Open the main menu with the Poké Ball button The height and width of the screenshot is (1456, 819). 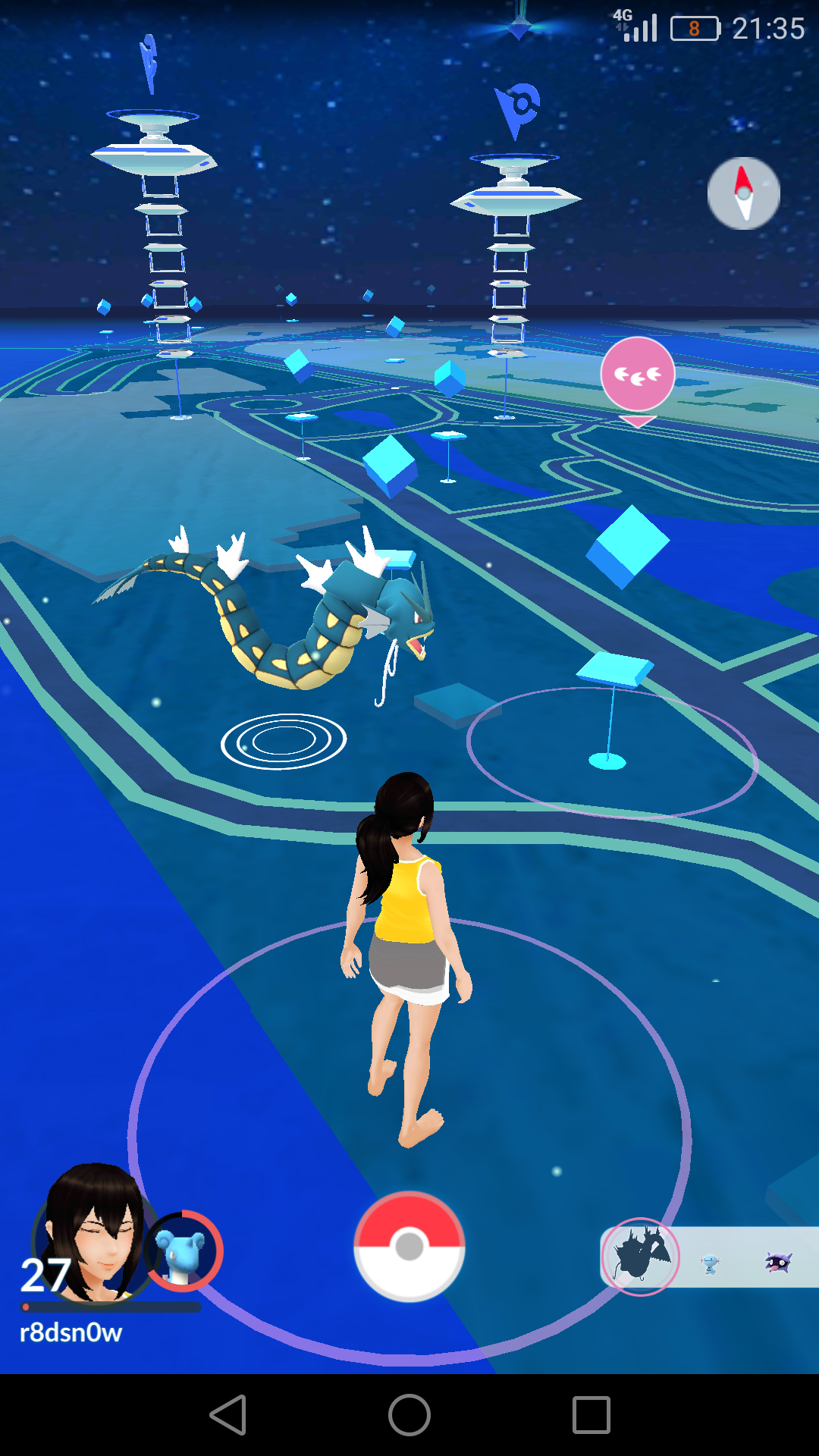click(x=409, y=1246)
